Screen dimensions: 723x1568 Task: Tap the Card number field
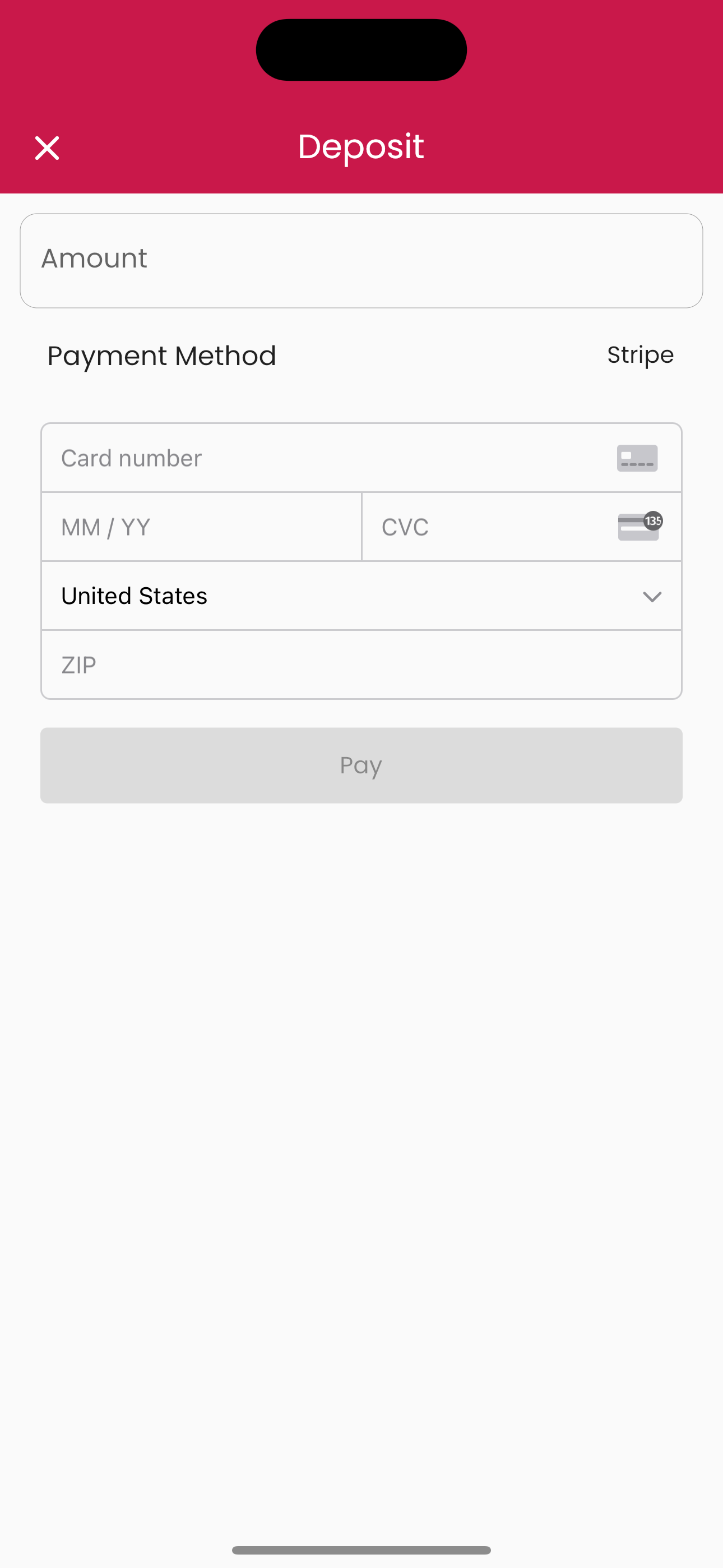(x=328, y=458)
